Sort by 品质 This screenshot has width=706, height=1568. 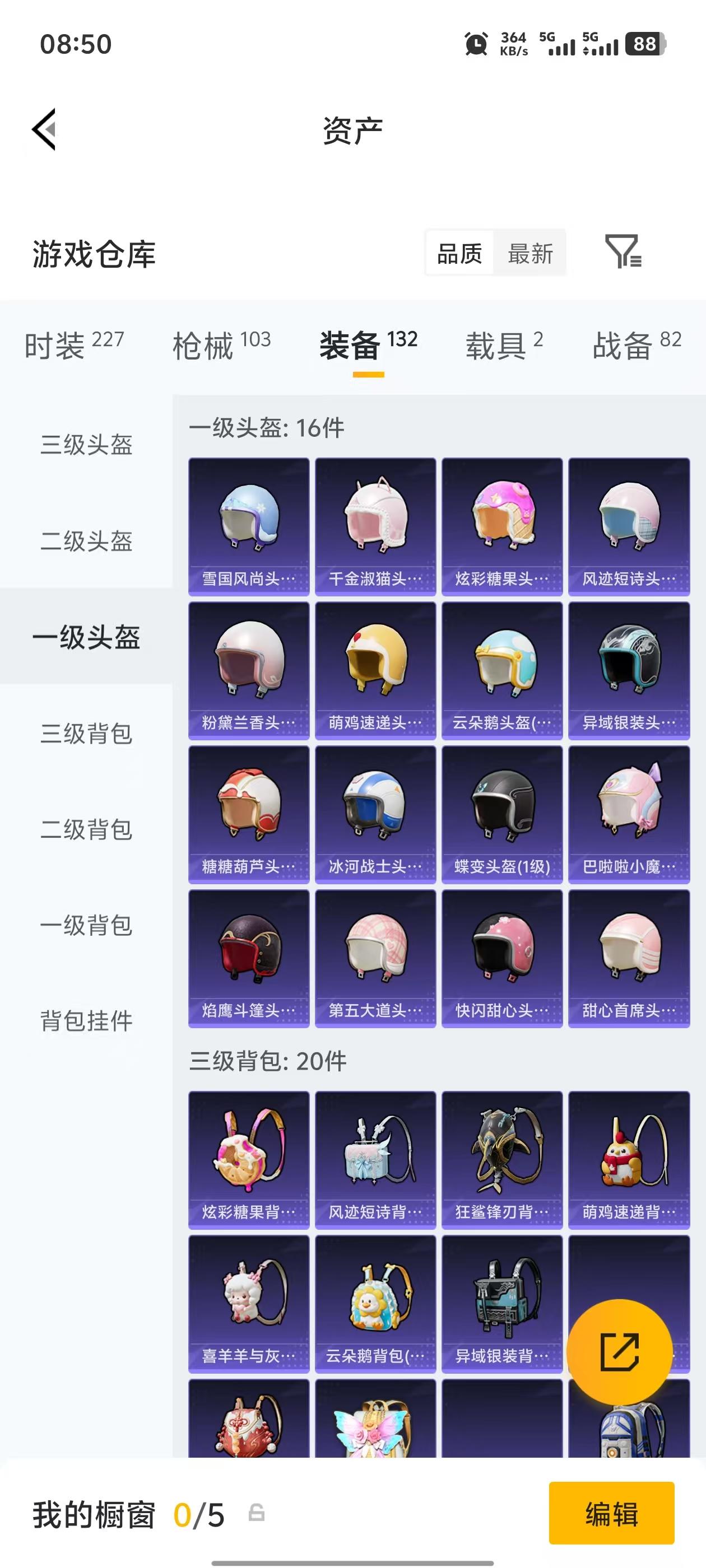(x=459, y=253)
